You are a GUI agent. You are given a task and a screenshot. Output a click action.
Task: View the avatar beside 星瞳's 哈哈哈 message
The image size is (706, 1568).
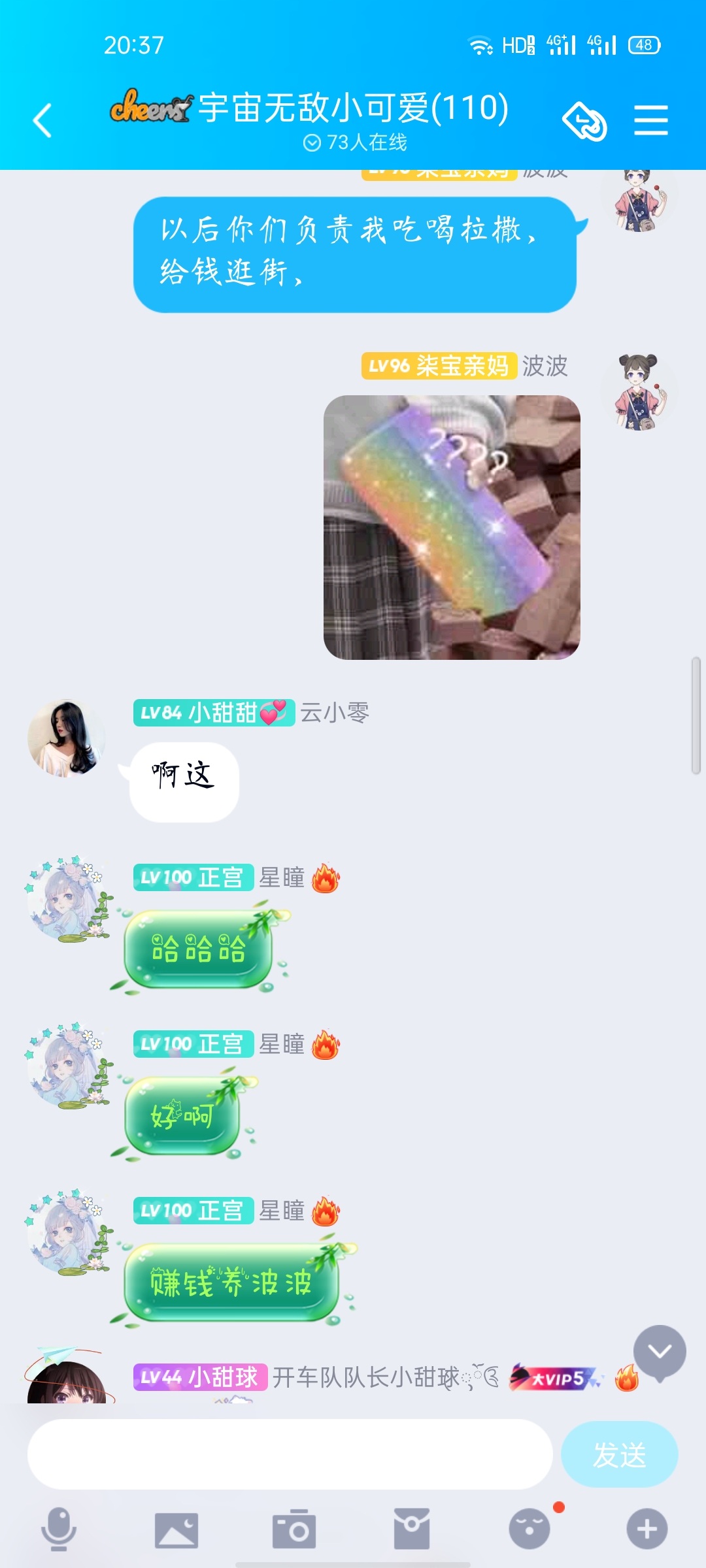click(x=67, y=899)
